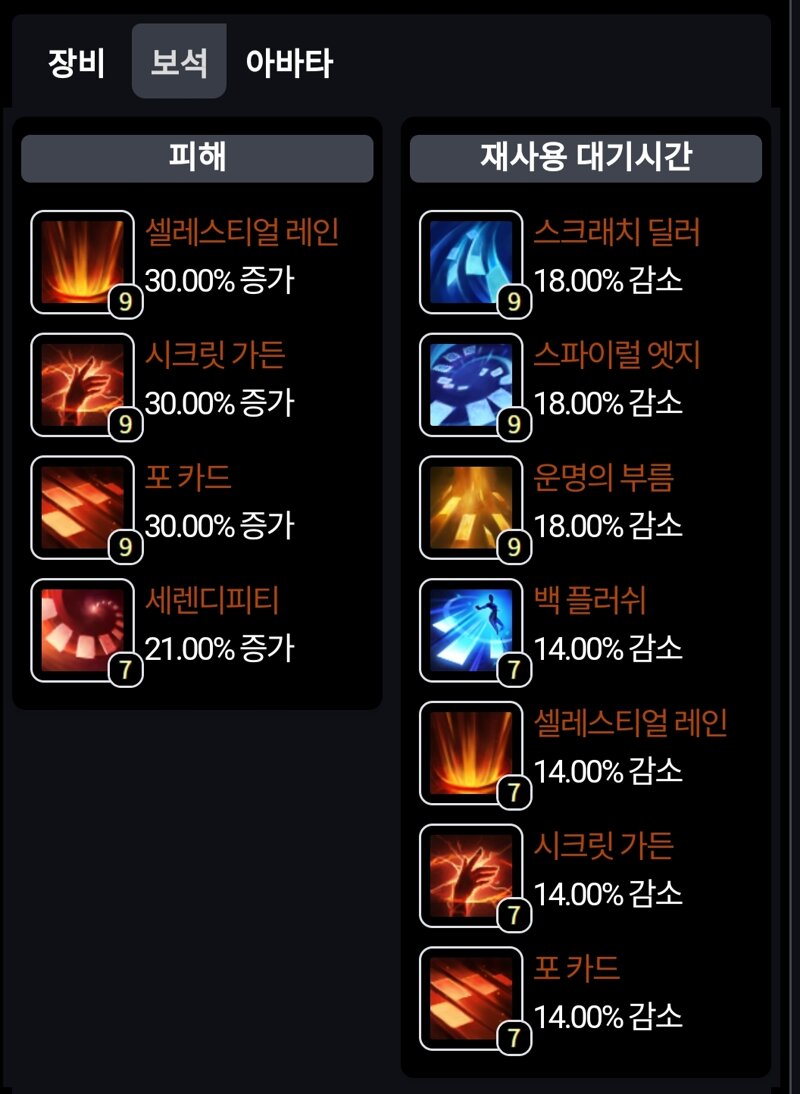The width and height of the screenshot is (800, 1094).
Task: Tap the 백 플러쉬 gem icon
Action: pos(471,630)
